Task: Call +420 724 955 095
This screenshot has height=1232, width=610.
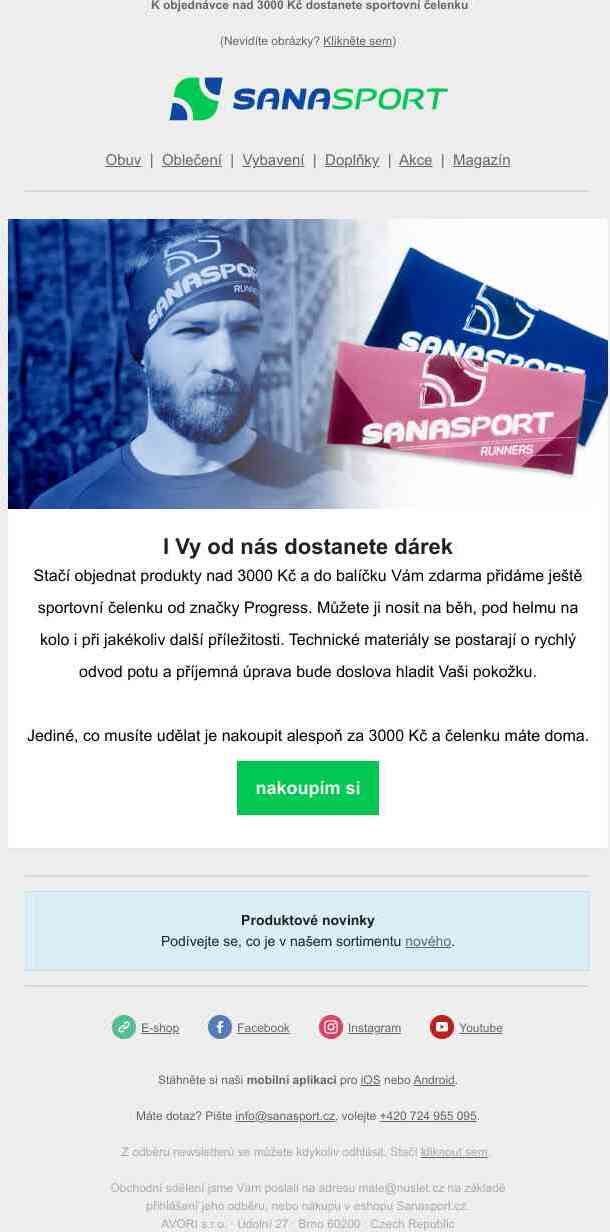Action: (x=427, y=1116)
